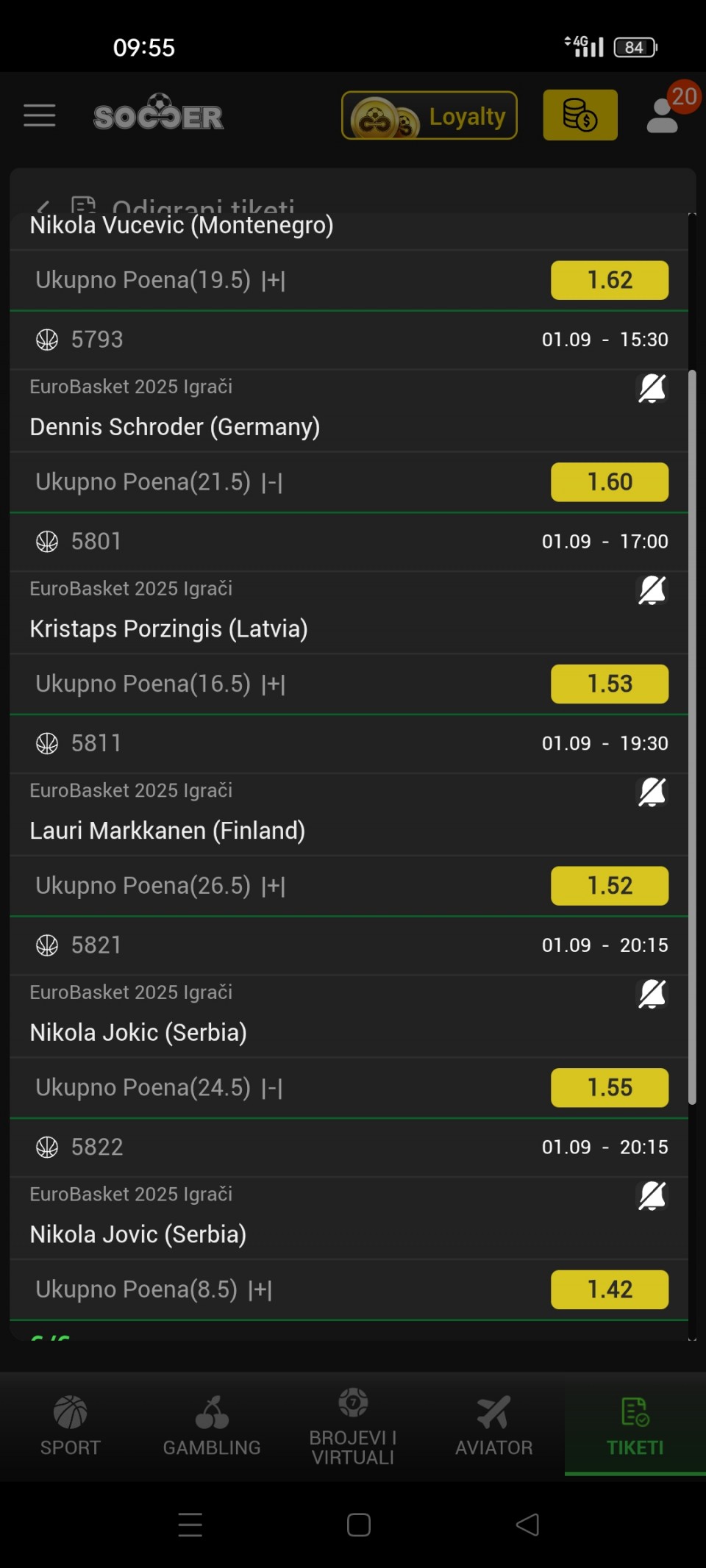Switch to the Gambling tab
706x1568 pixels.
tap(212, 1426)
